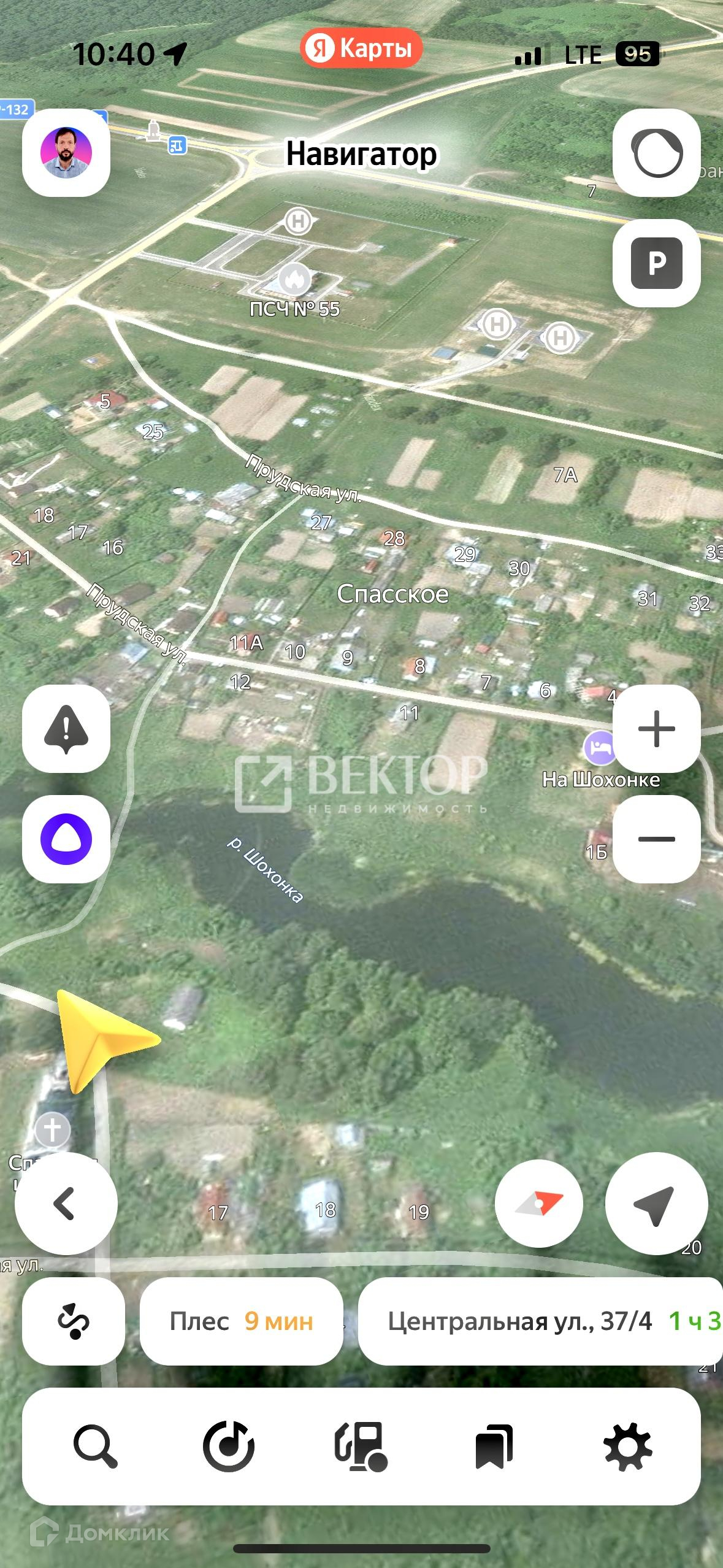Zoom out of the map
This screenshot has height=1568, width=723.
coord(657,839)
